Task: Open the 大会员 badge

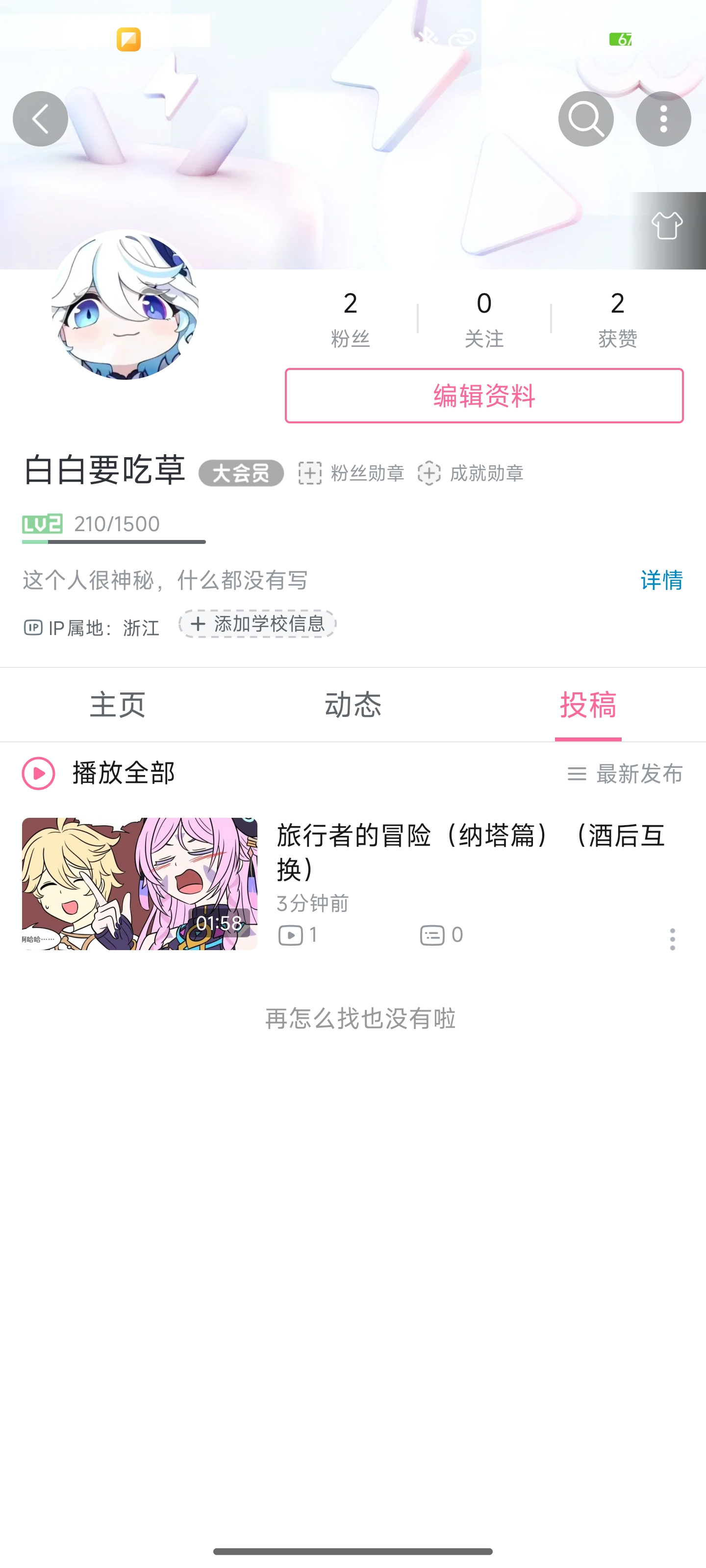Action: point(241,473)
